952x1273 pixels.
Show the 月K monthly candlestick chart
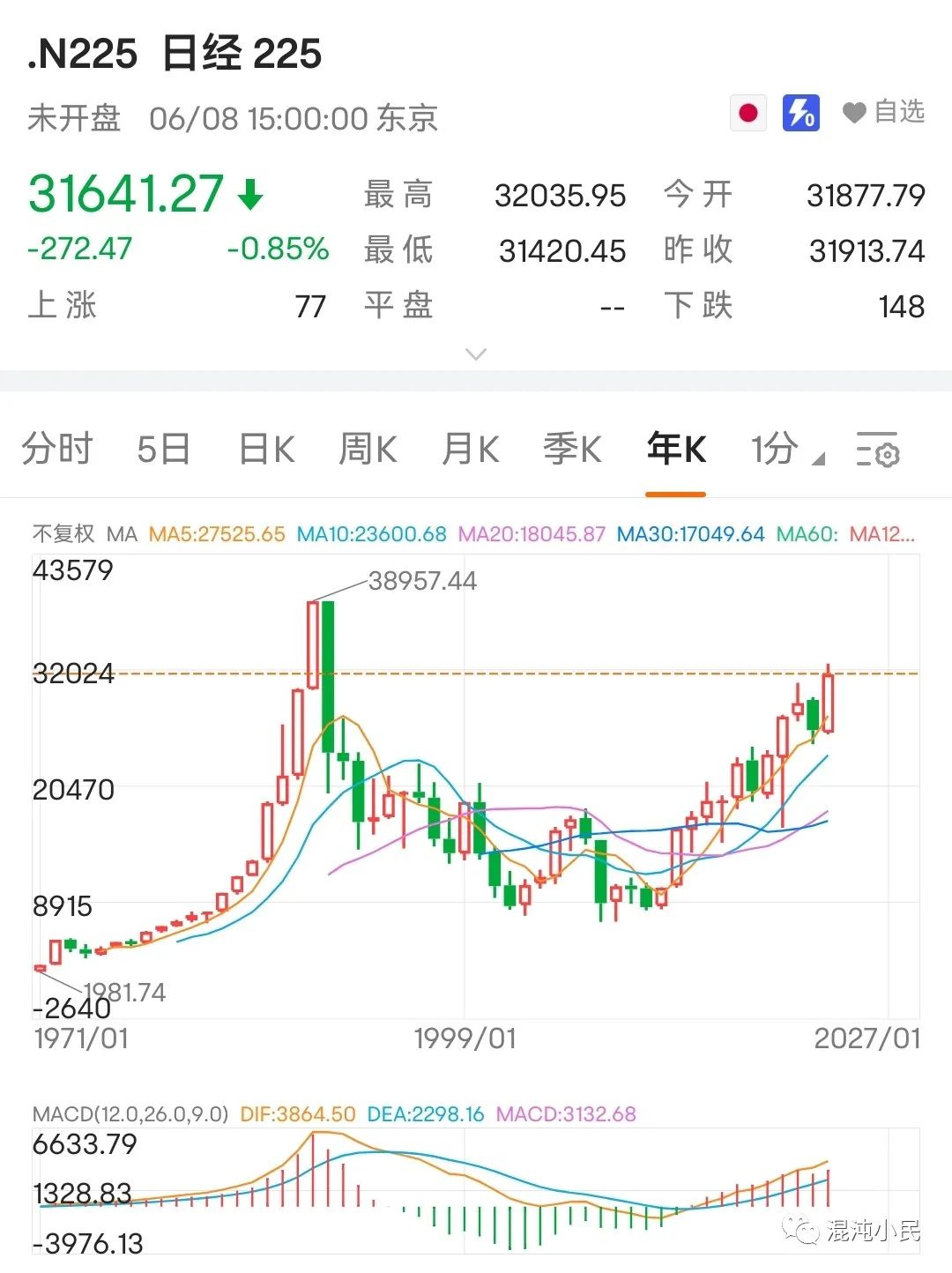[x=471, y=449]
